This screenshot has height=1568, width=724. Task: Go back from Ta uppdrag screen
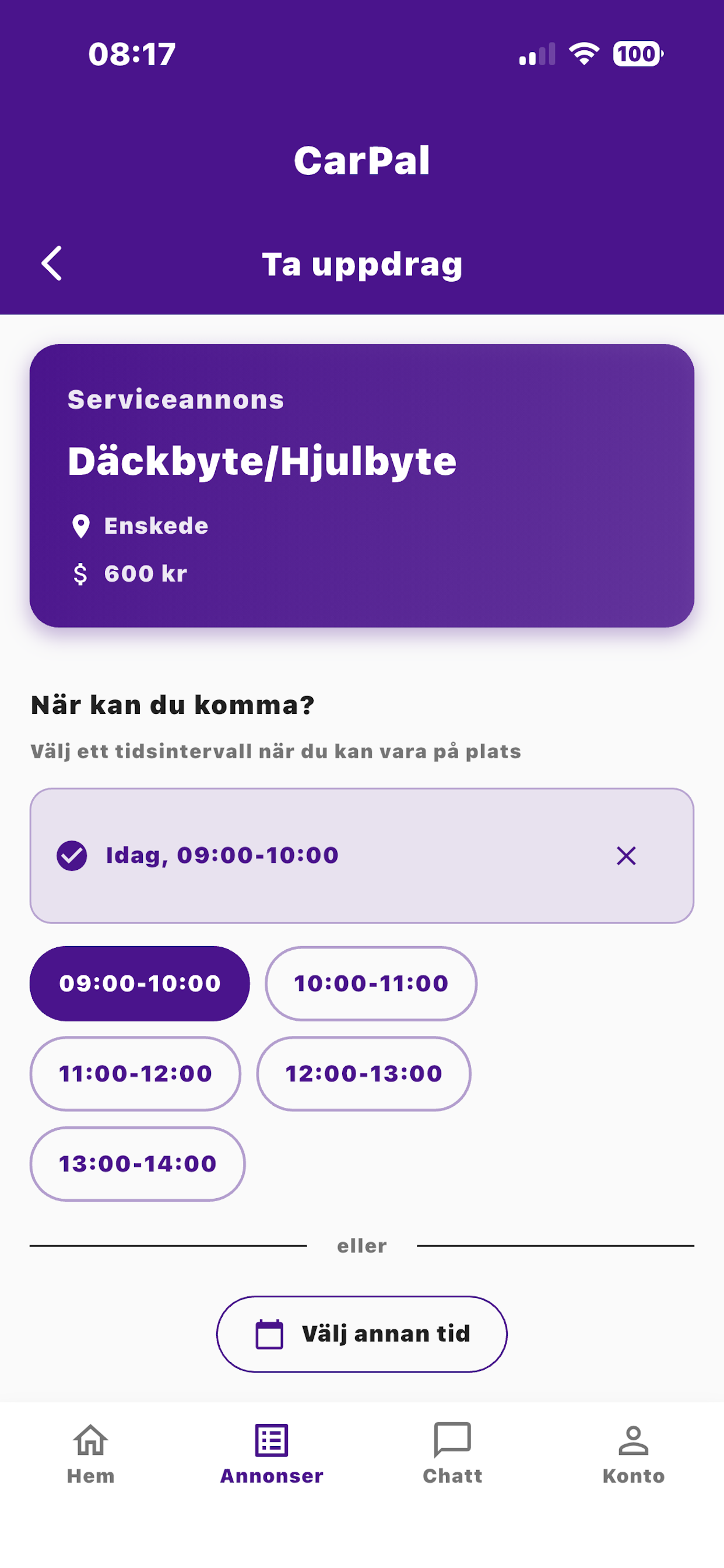click(x=52, y=264)
